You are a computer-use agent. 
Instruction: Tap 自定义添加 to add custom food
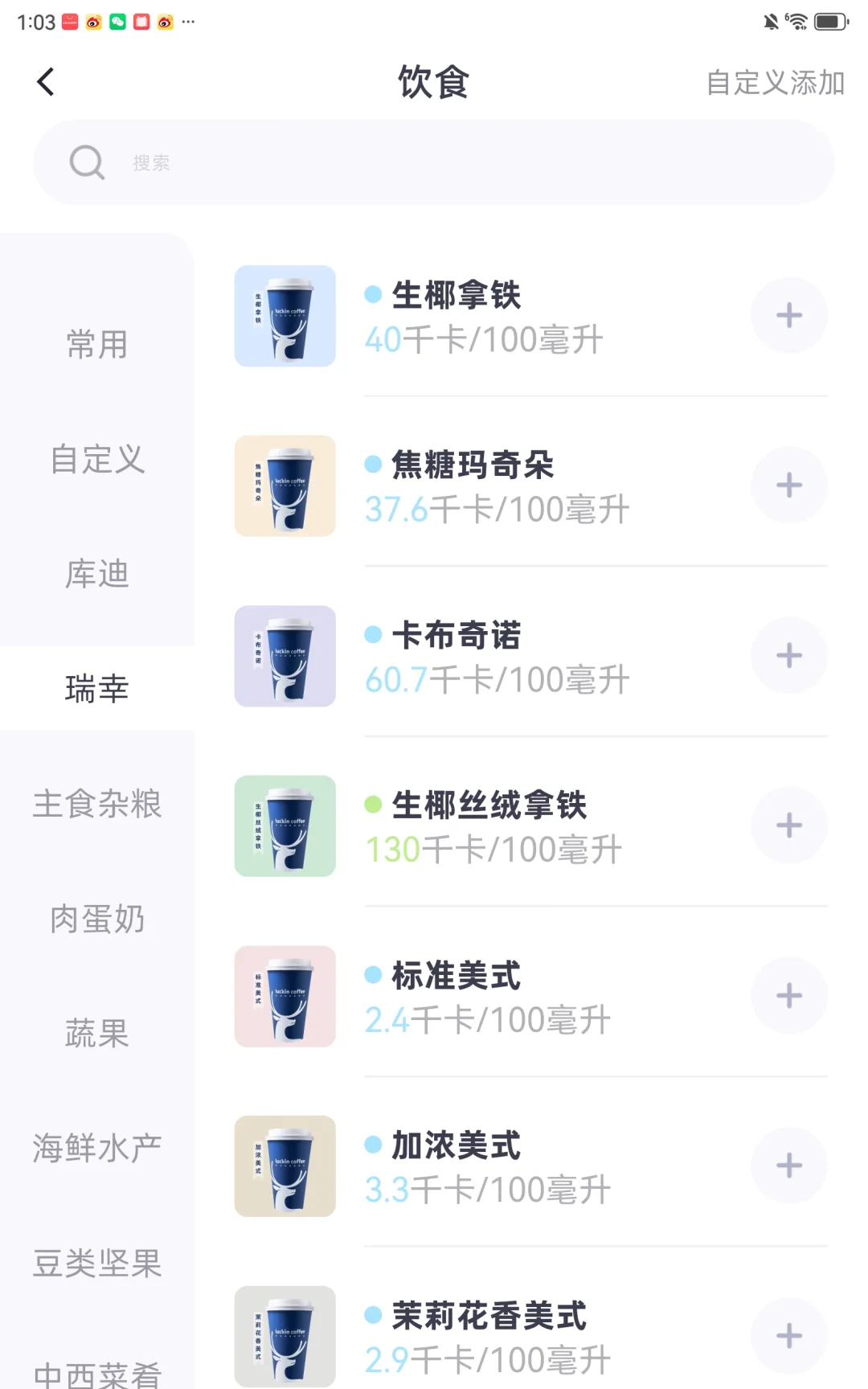click(775, 83)
